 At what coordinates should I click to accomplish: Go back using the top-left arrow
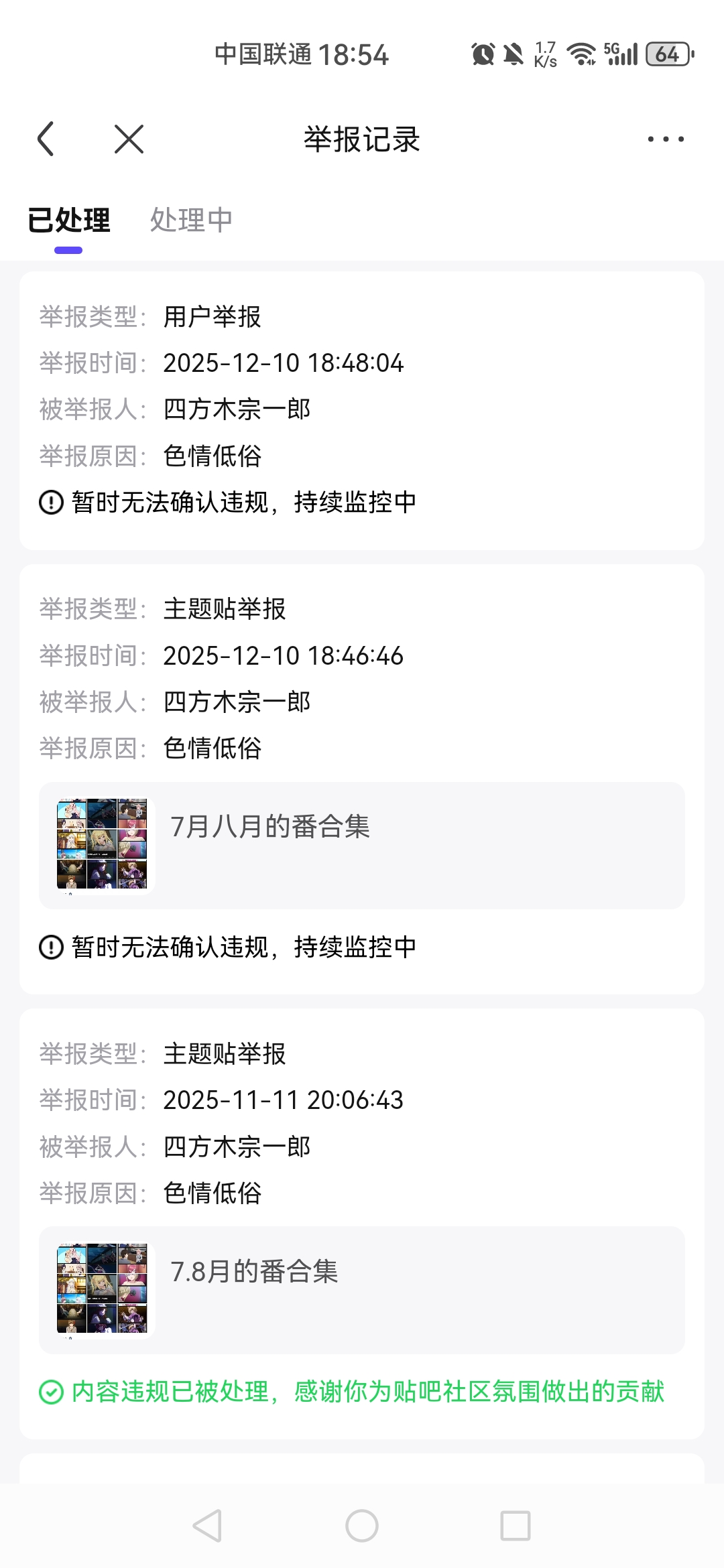(46, 139)
